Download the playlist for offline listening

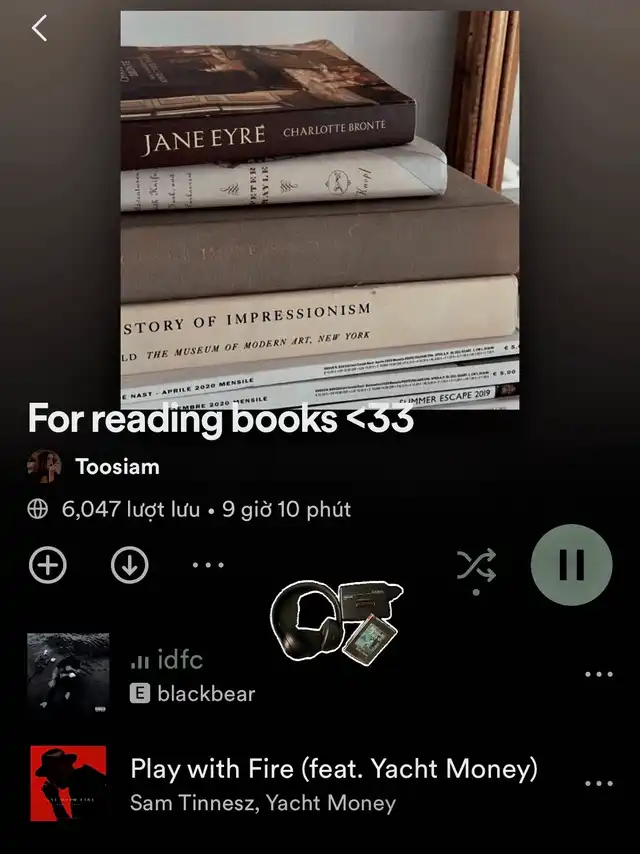point(130,565)
